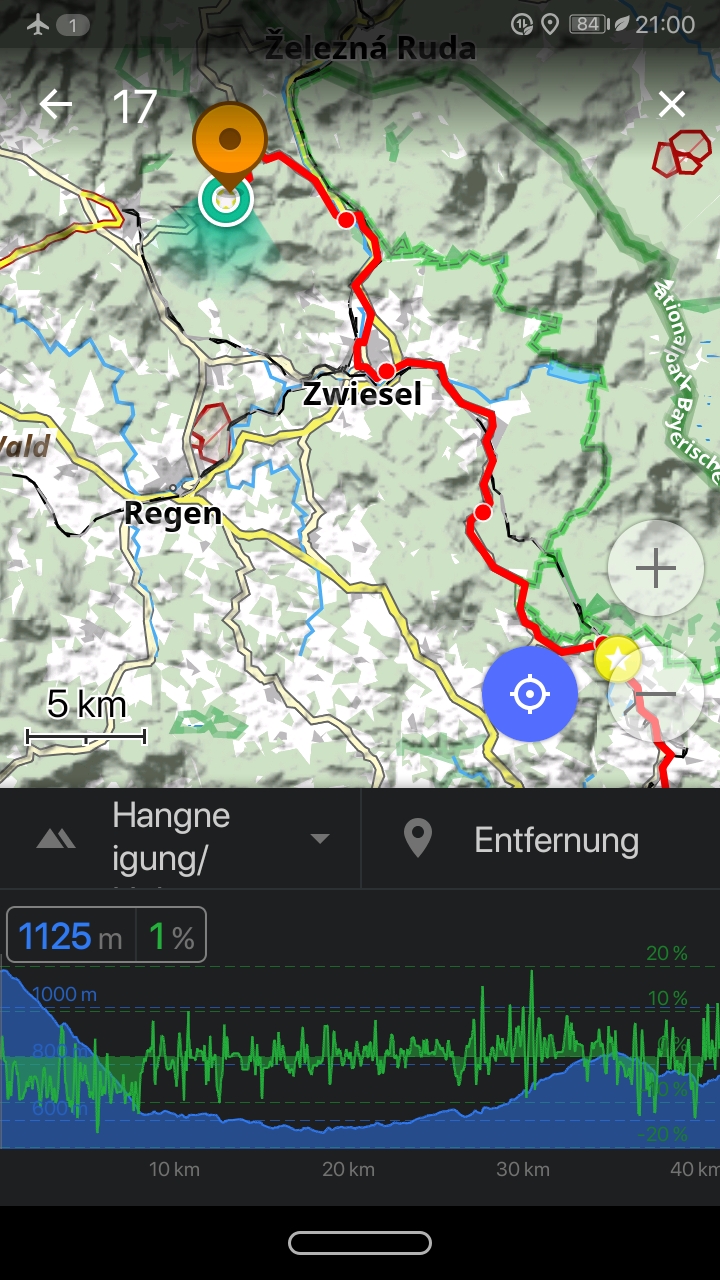Viewport: 720px width, 1280px height.
Task: Tap the system home pill
Action: tap(360, 1243)
